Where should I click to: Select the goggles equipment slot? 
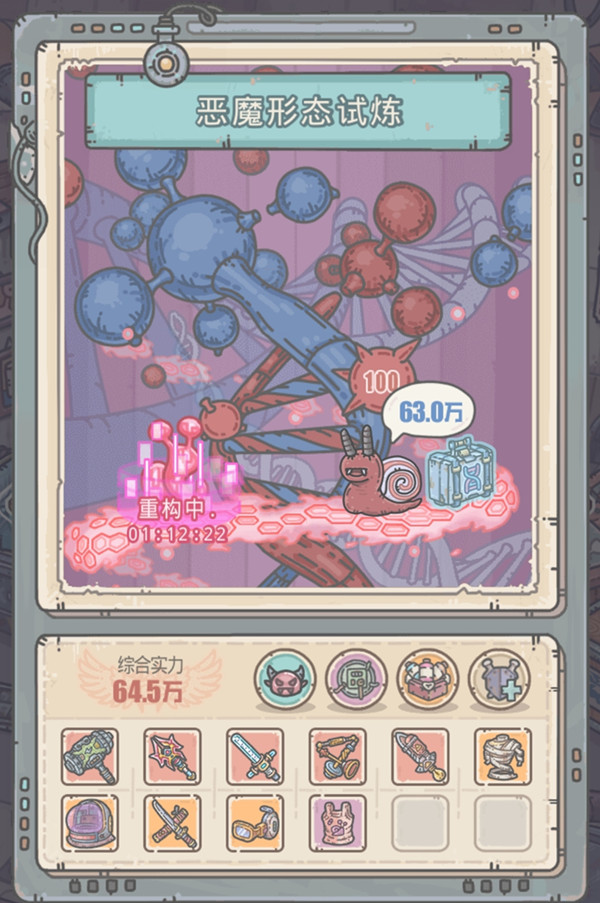click(x=255, y=823)
